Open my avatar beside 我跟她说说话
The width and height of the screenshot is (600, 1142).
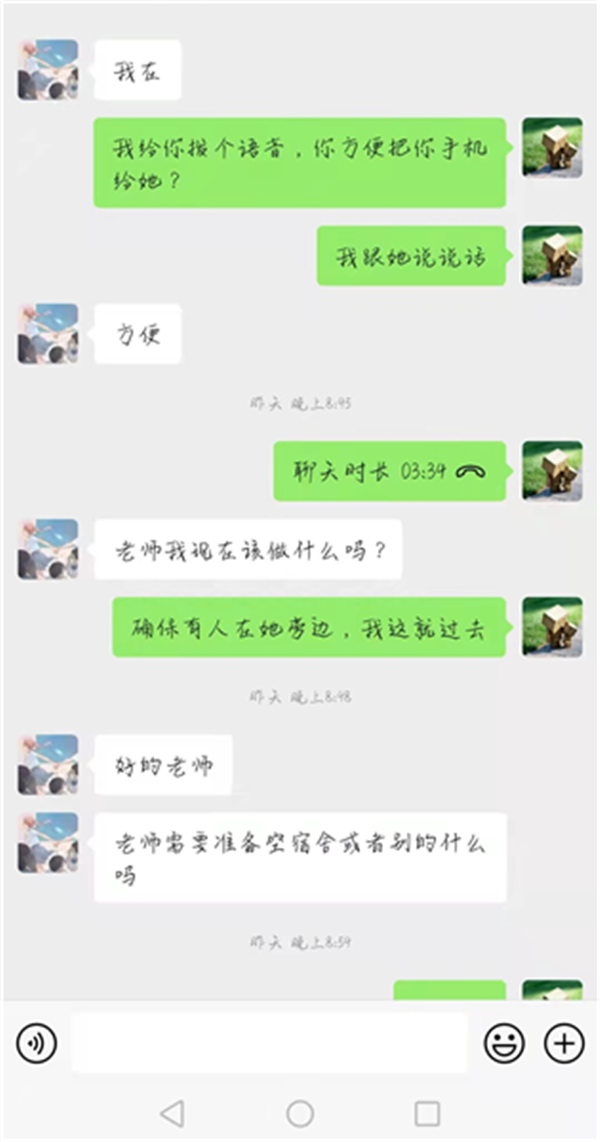click(552, 255)
